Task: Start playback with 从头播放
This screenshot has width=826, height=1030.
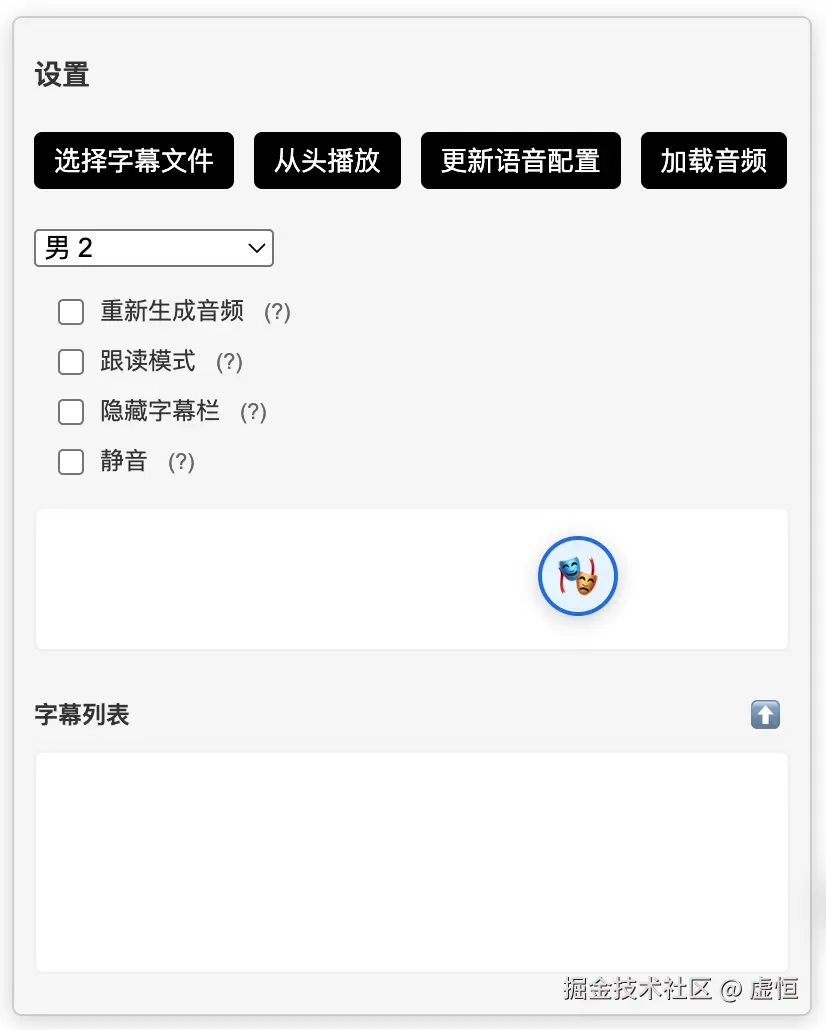Action: (327, 160)
